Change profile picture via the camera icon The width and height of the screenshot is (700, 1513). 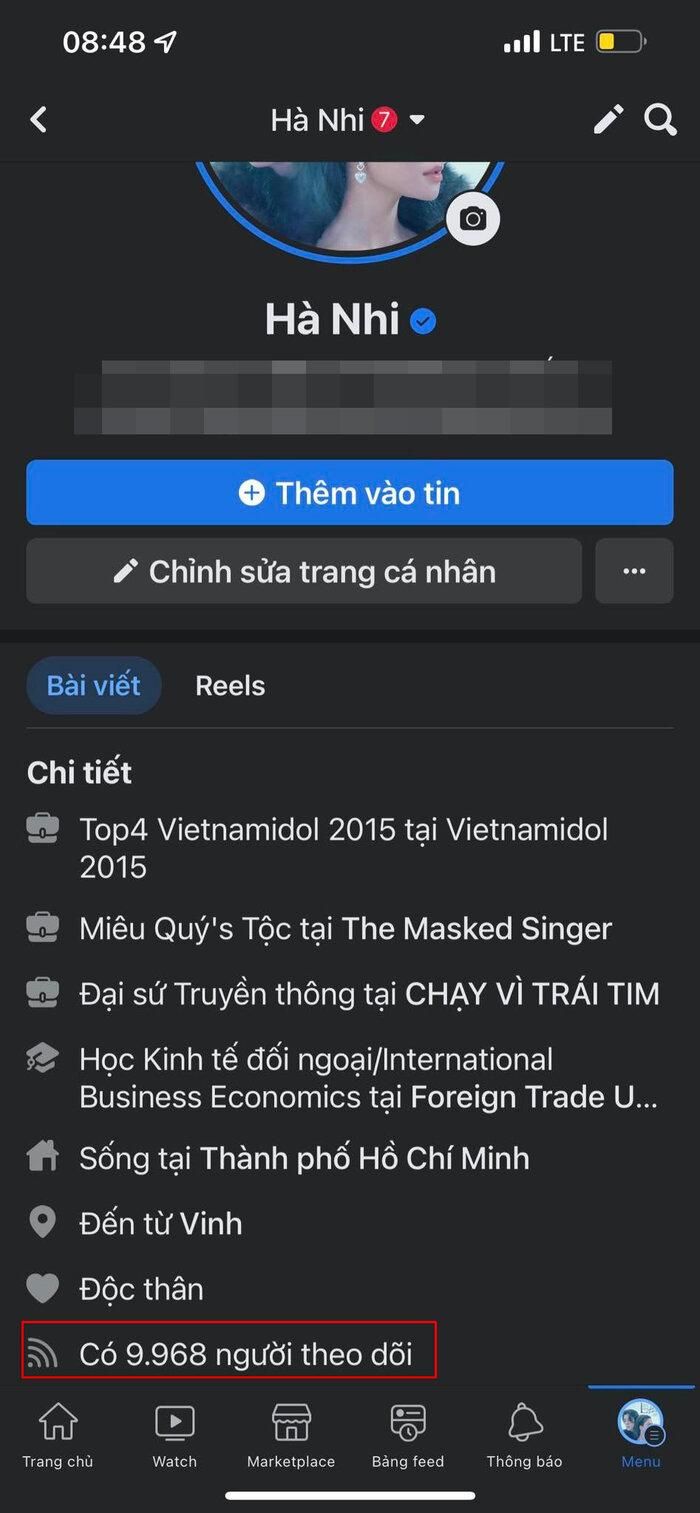[472, 218]
